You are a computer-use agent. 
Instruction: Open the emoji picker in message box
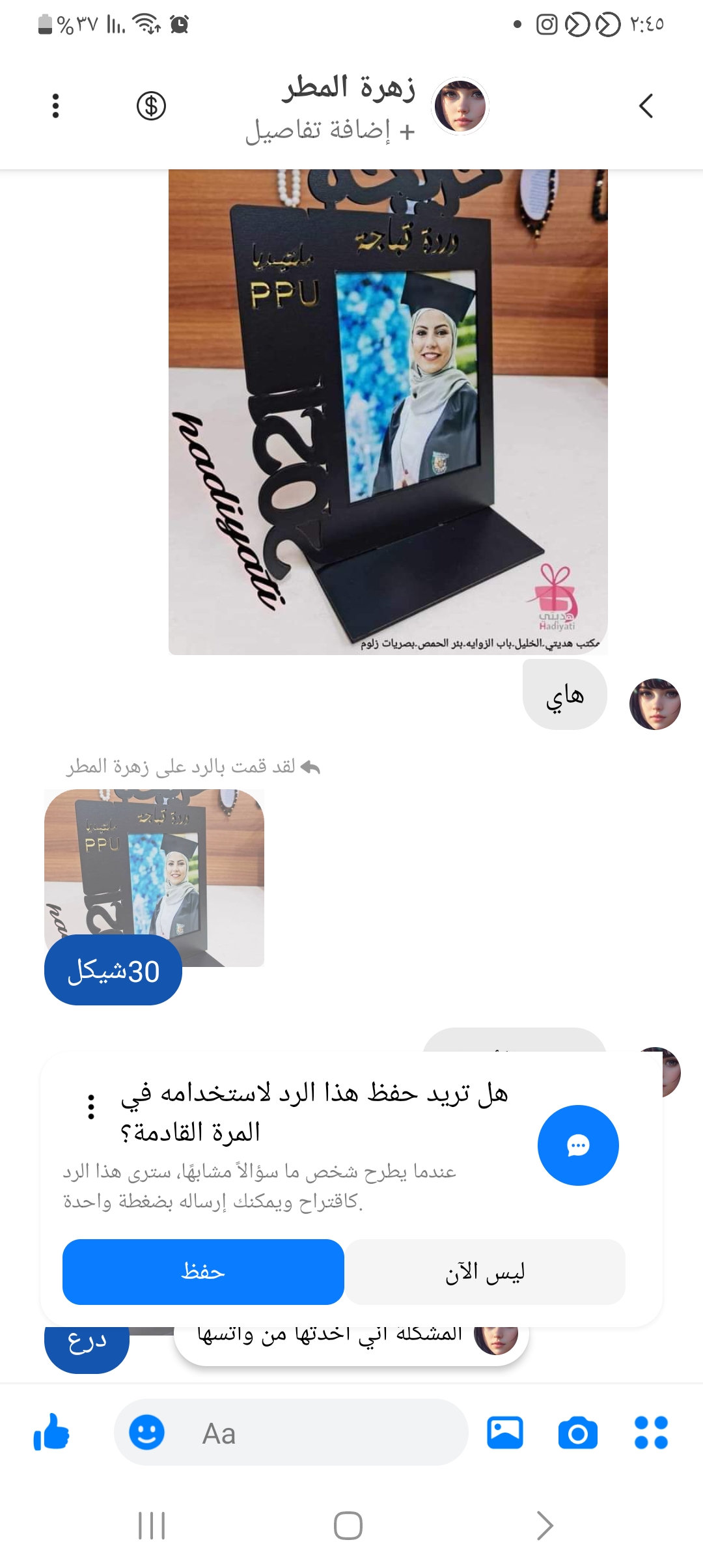146,1433
